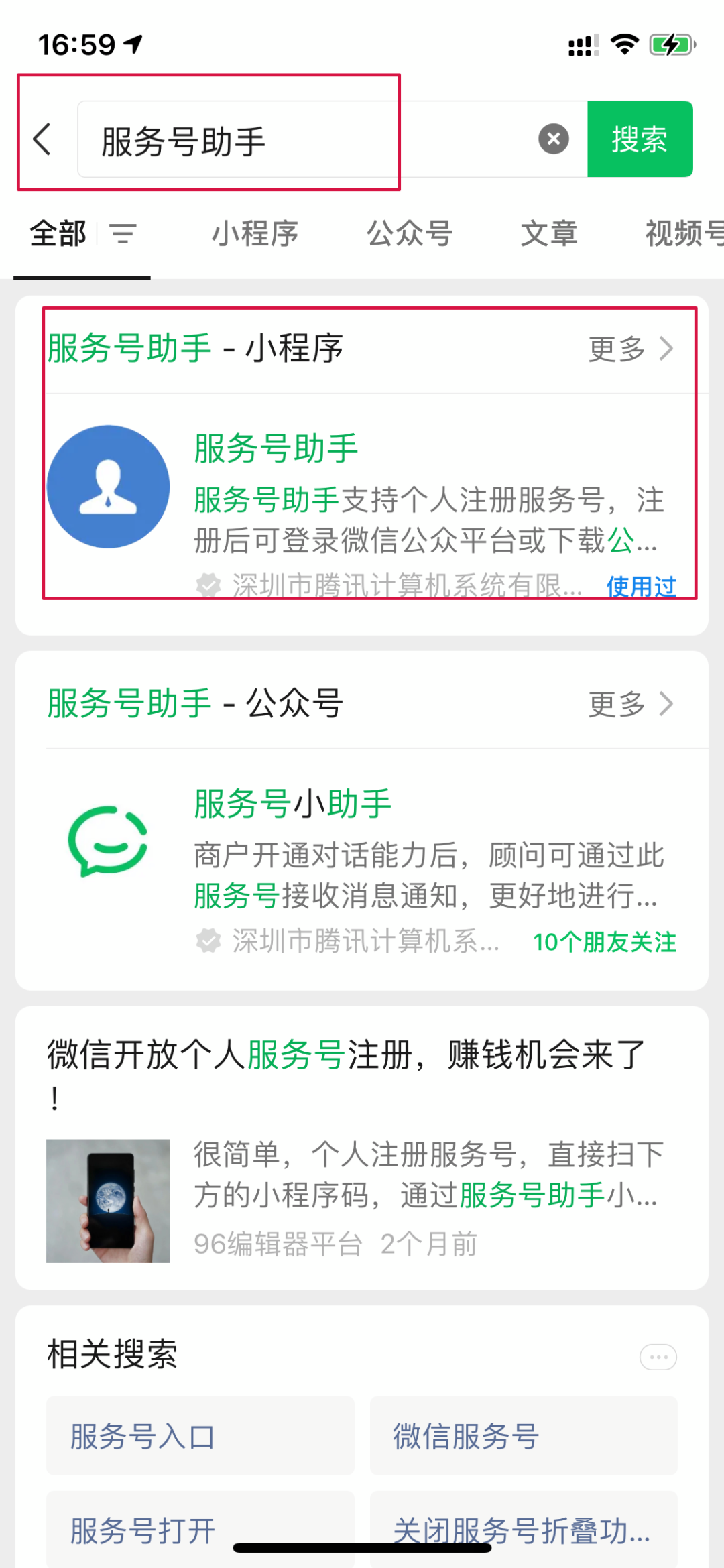Image resolution: width=724 pixels, height=1568 pixels.
Task: Switch to the 视频号 tab
Action: [682, 234]
